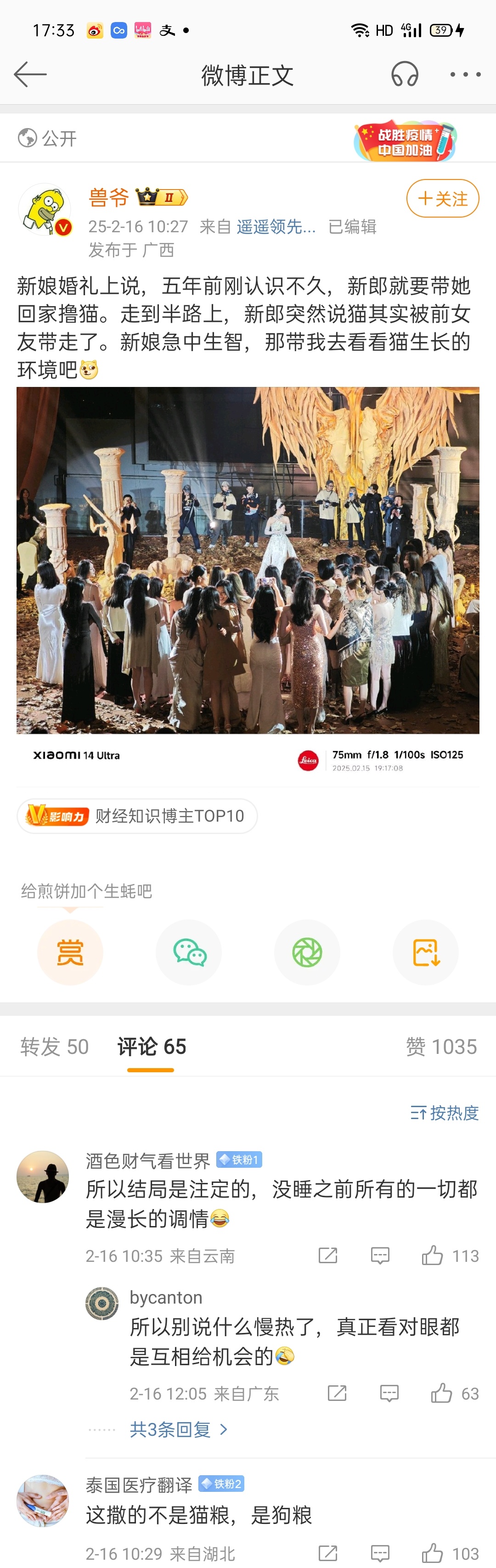Open the 遥遥领先 source link

pyautogui.click(x=276, y=227)
